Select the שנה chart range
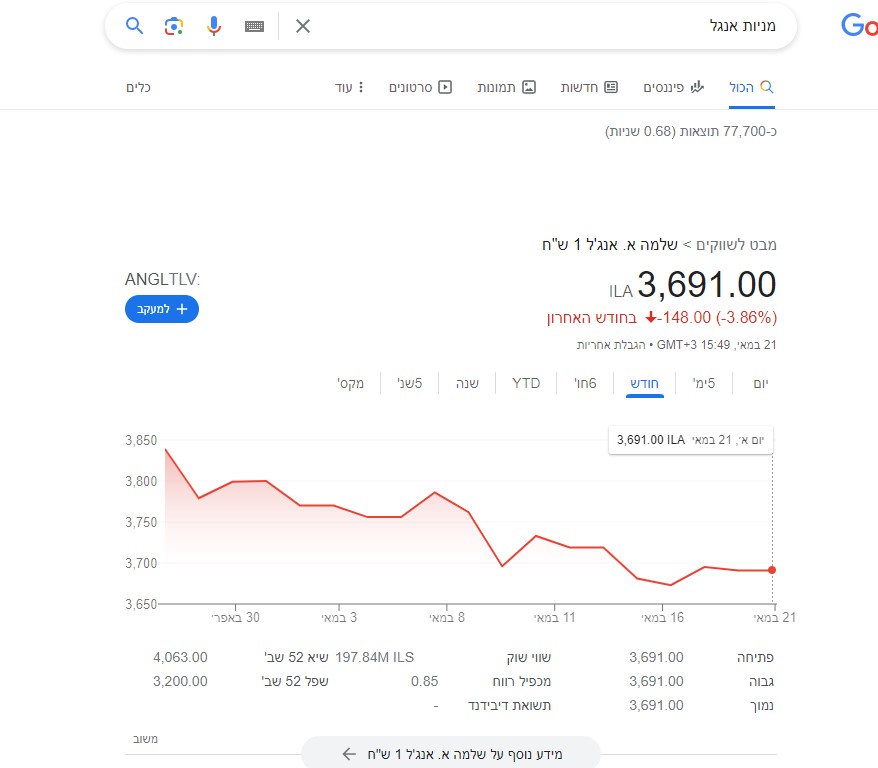The image size is (878, 768). click(468, 383)
